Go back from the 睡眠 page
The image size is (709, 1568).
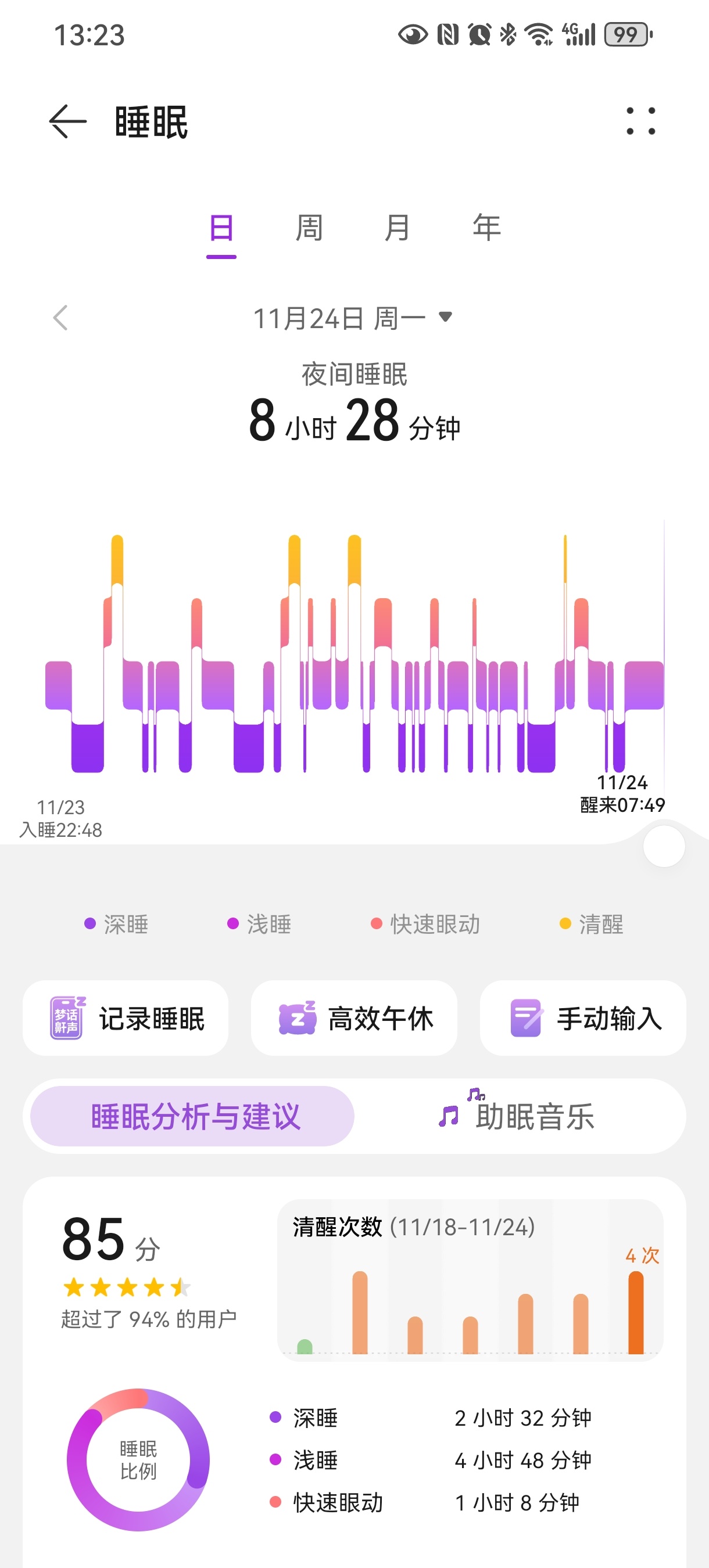(x=67, y=122)
